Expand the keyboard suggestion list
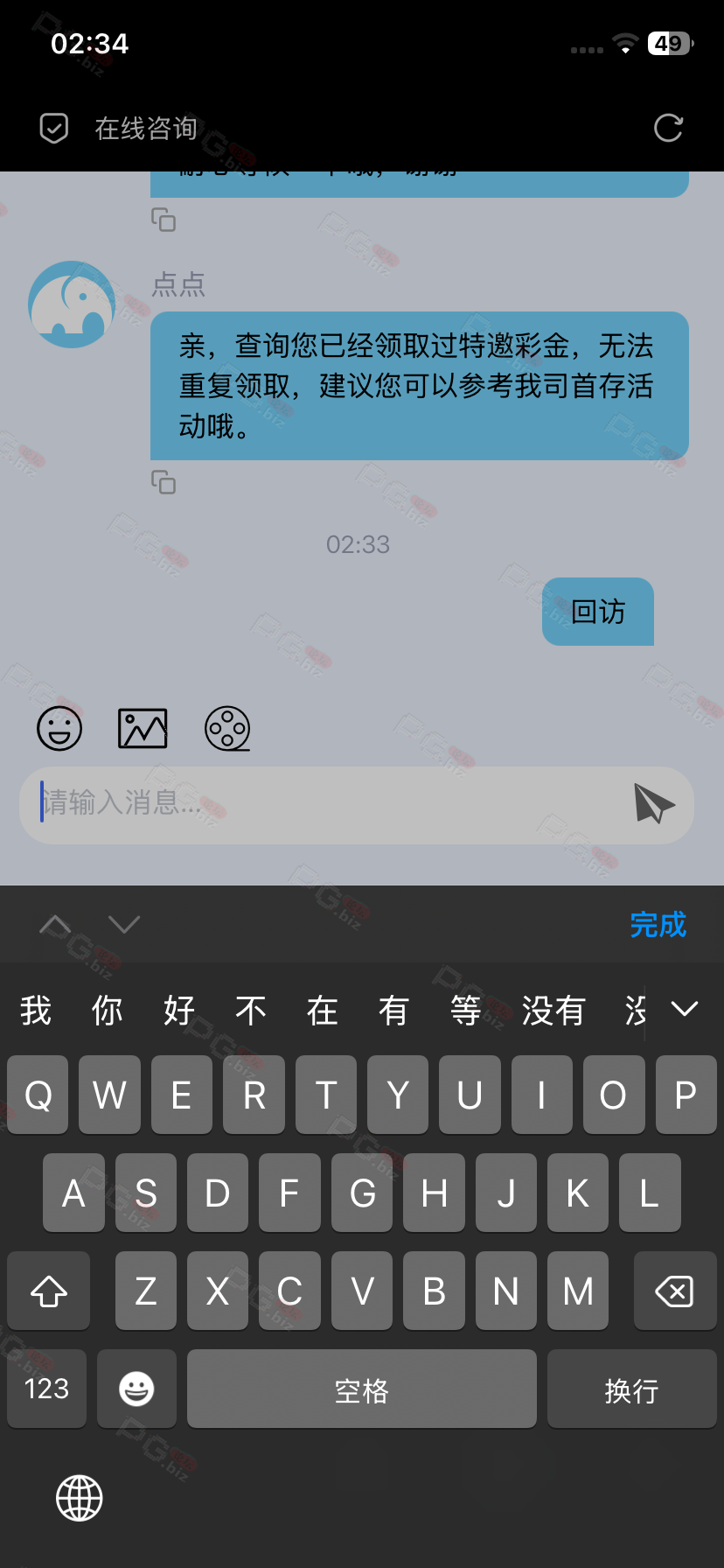Screen dimensions: 724x1568 685,1010
